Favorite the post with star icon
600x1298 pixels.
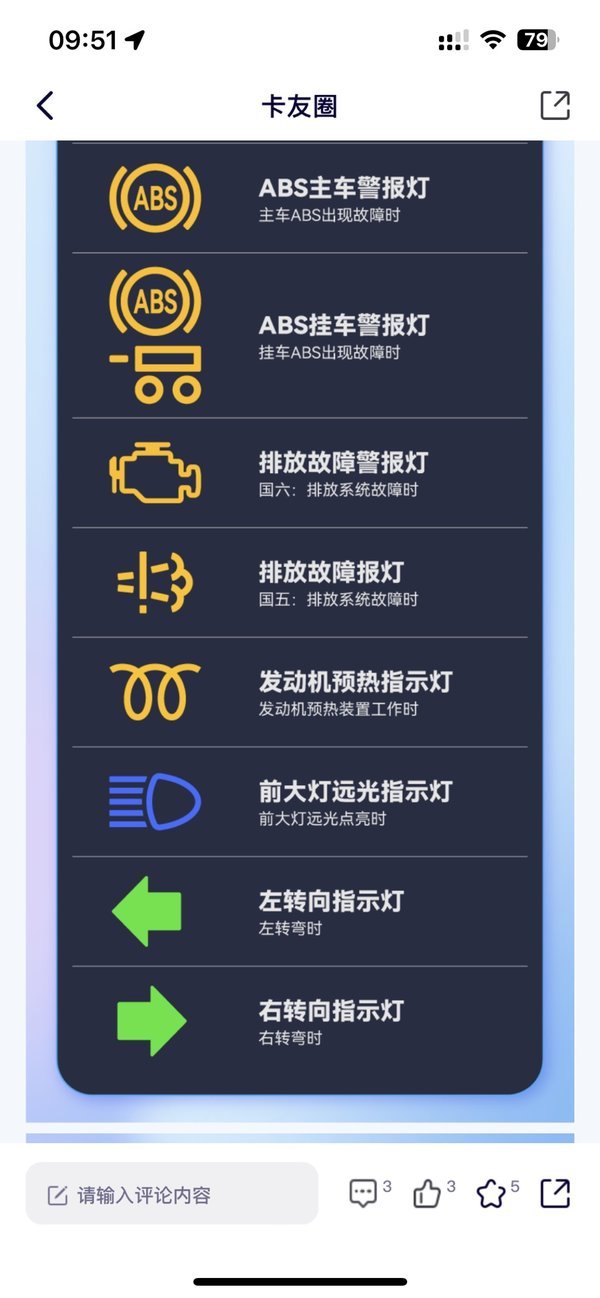tap(490, 1193)
